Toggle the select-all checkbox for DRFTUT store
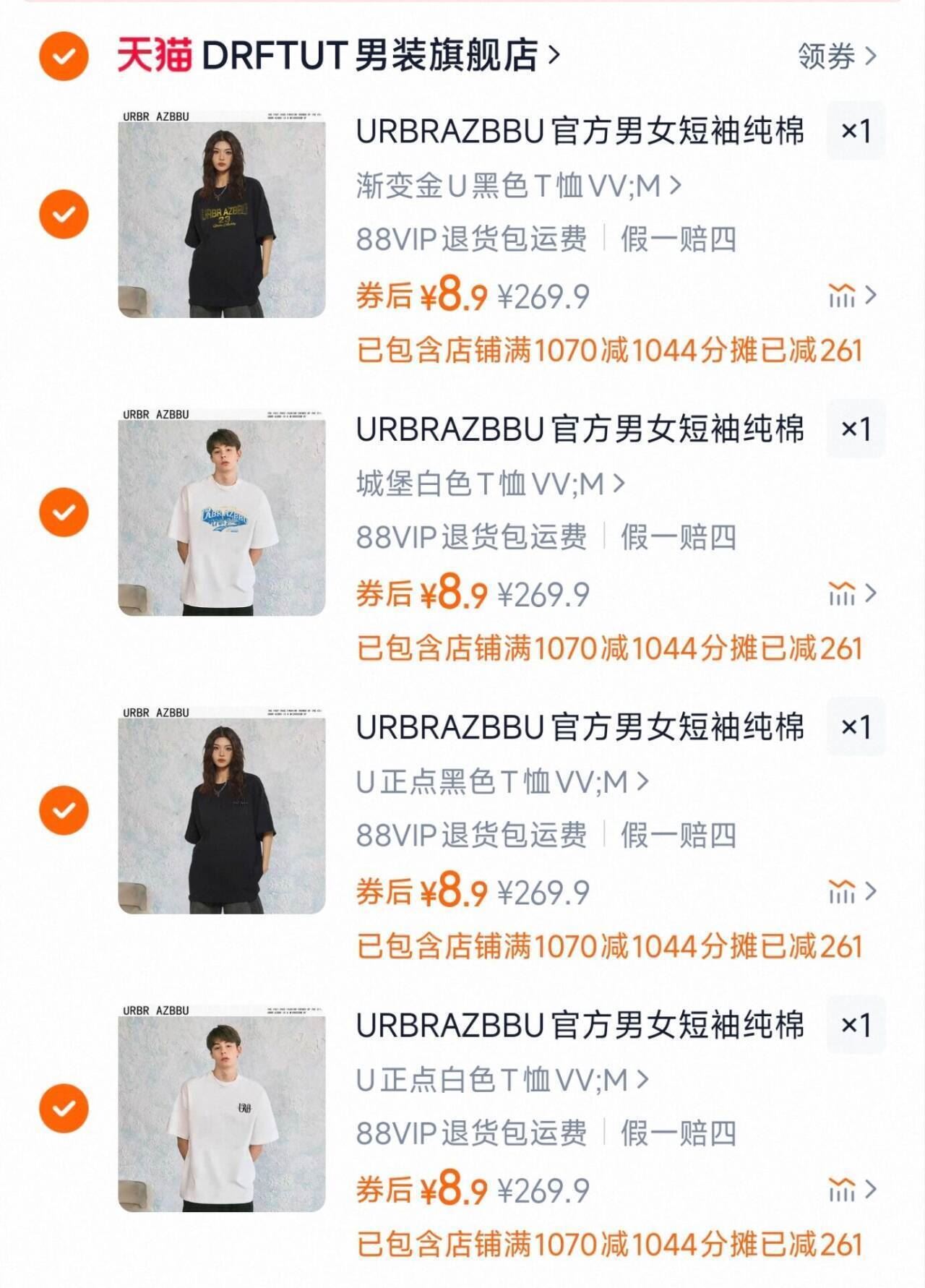Image resolution: width=925 pixels, height=1288 pixels. (64, 56)
